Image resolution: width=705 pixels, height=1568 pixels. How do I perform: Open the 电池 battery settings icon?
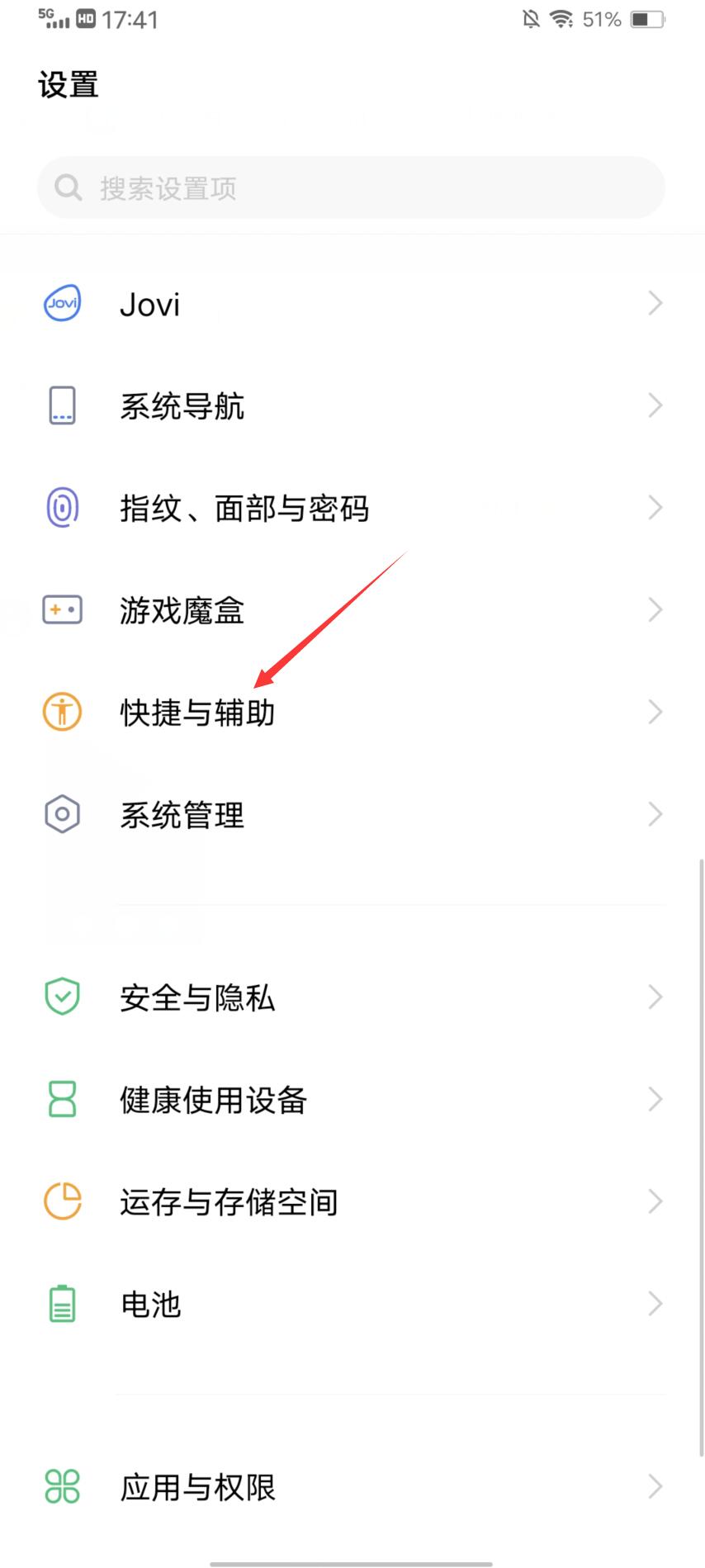[62, 1305]
